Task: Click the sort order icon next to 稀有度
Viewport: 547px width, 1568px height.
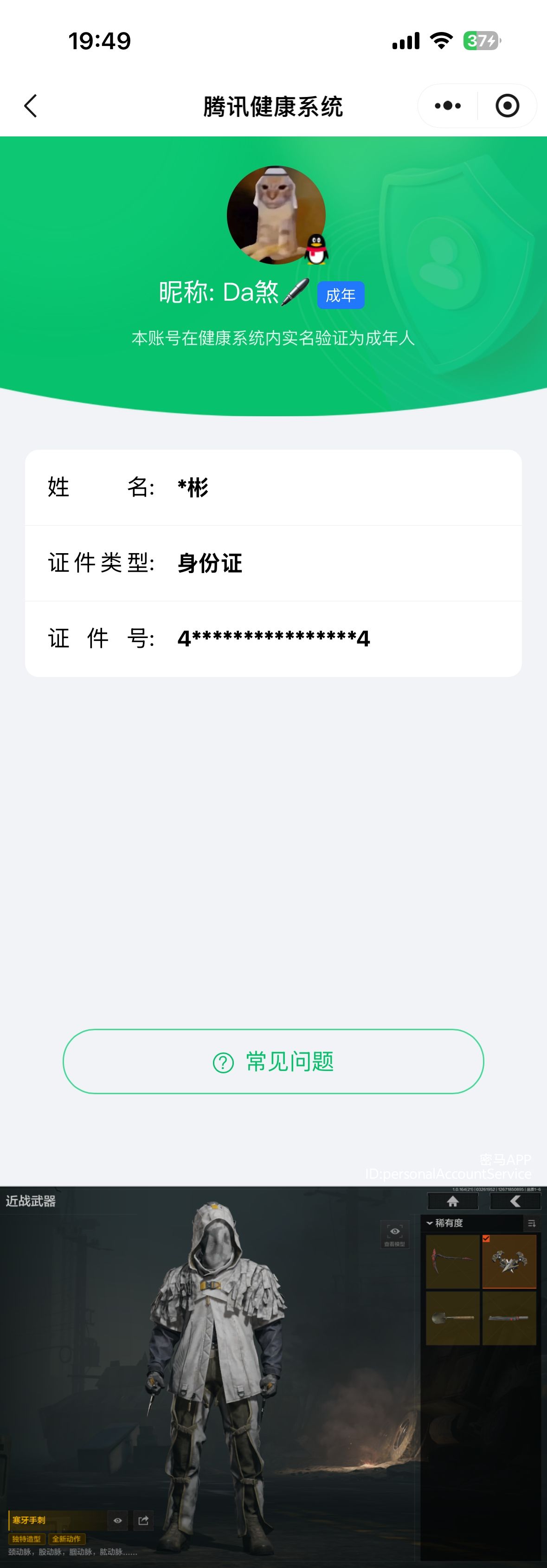Action: point(531,1224)
